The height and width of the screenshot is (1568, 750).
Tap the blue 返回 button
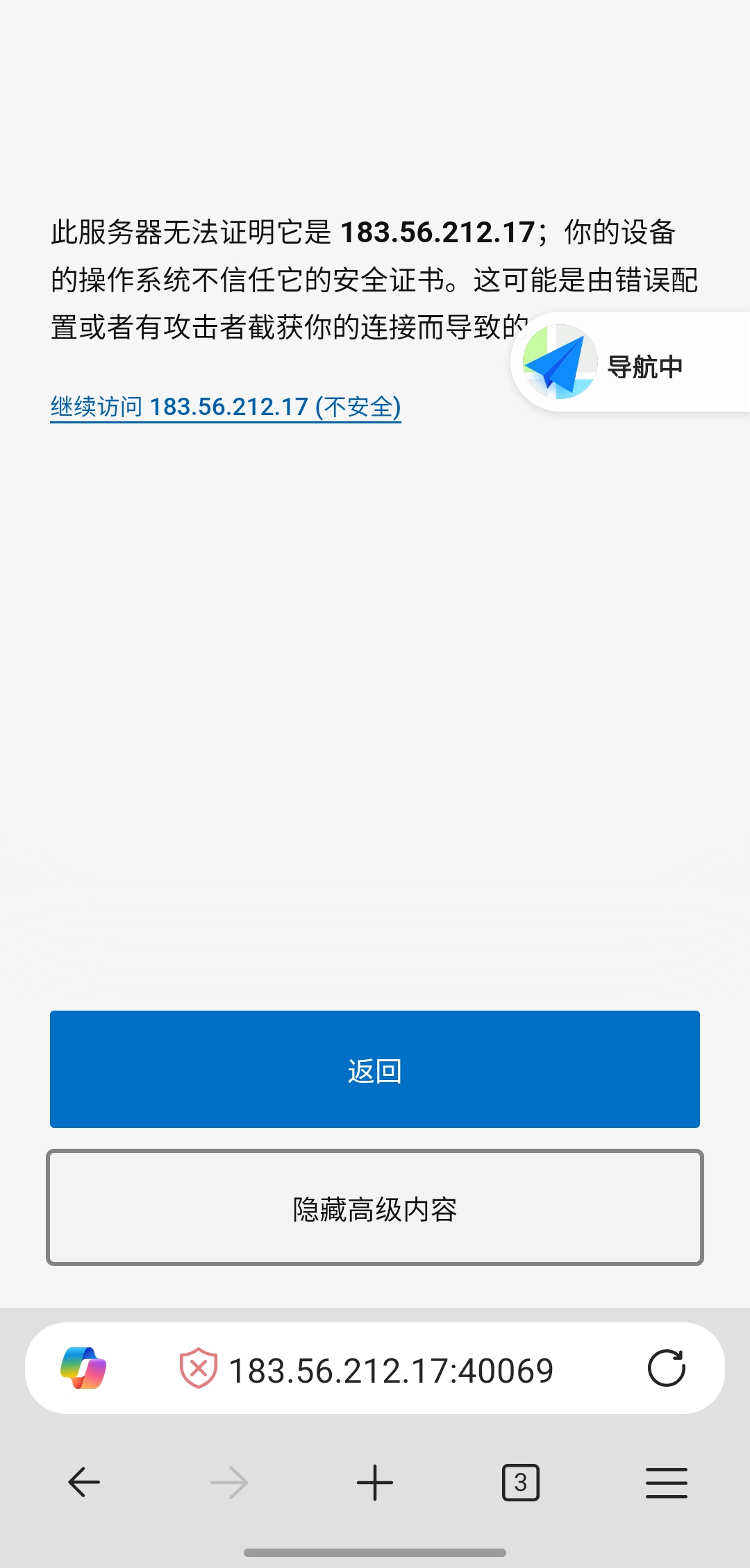[375, 1069]
